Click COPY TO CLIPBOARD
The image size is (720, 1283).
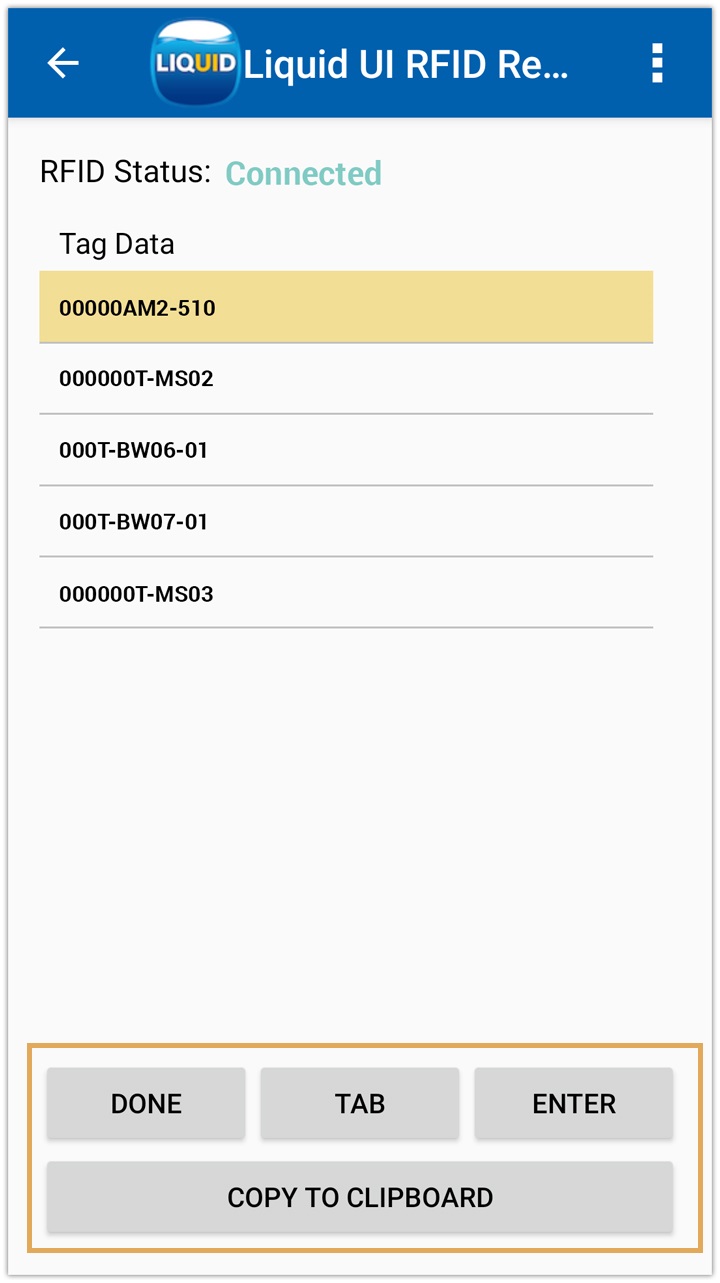[360, 1196]
